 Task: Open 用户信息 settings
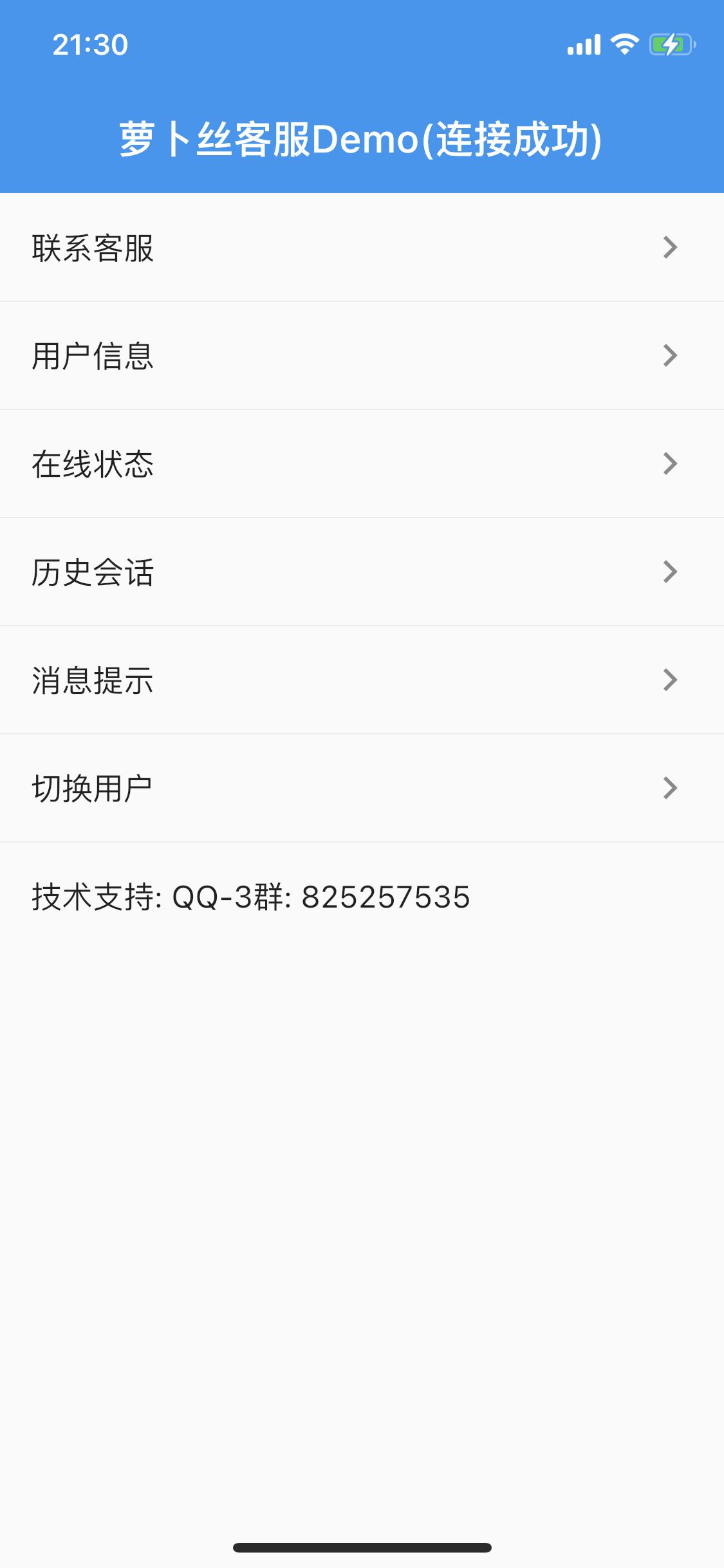coord(362,355)
